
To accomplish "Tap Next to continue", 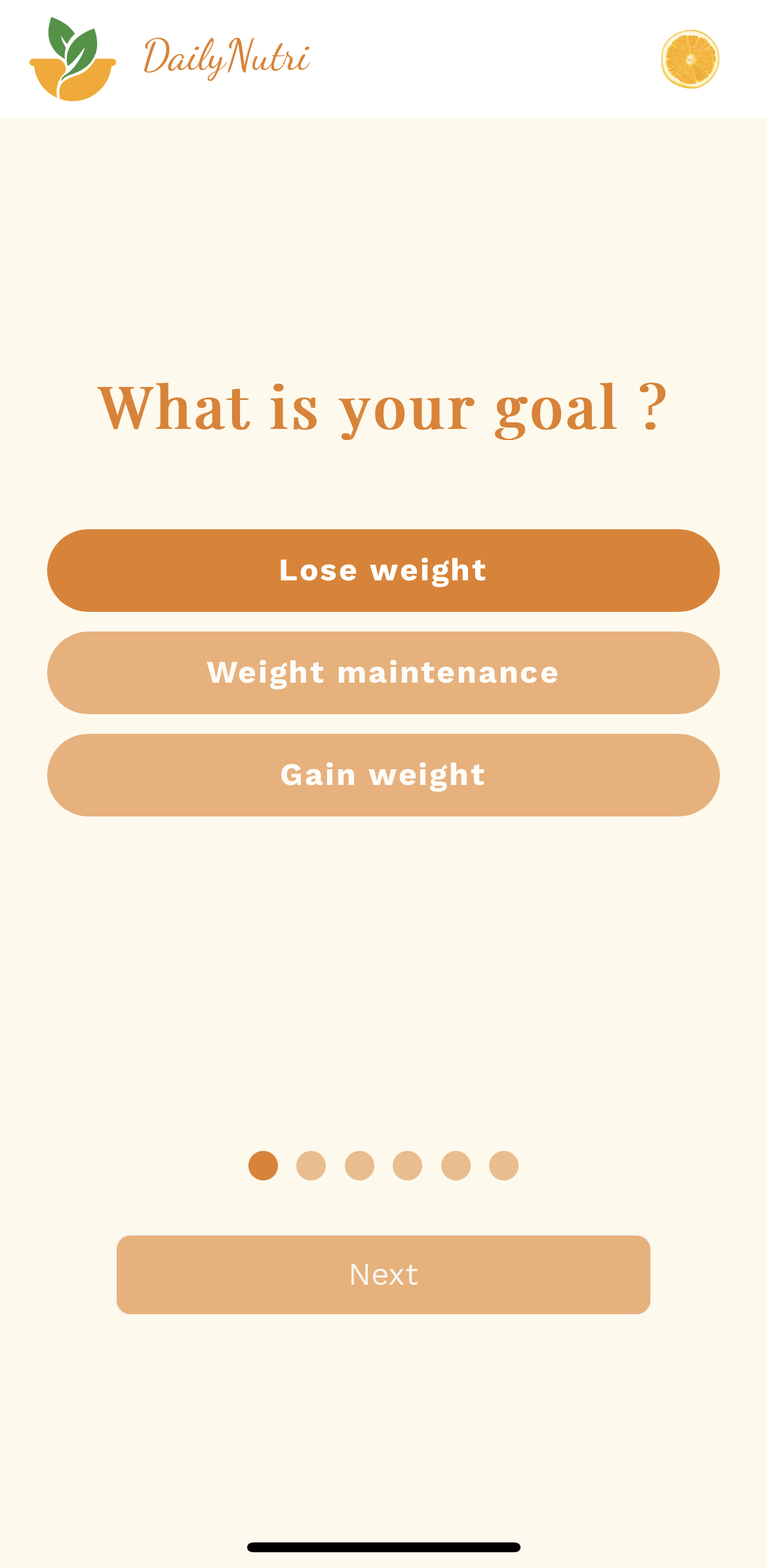I will pos(383,1274).
